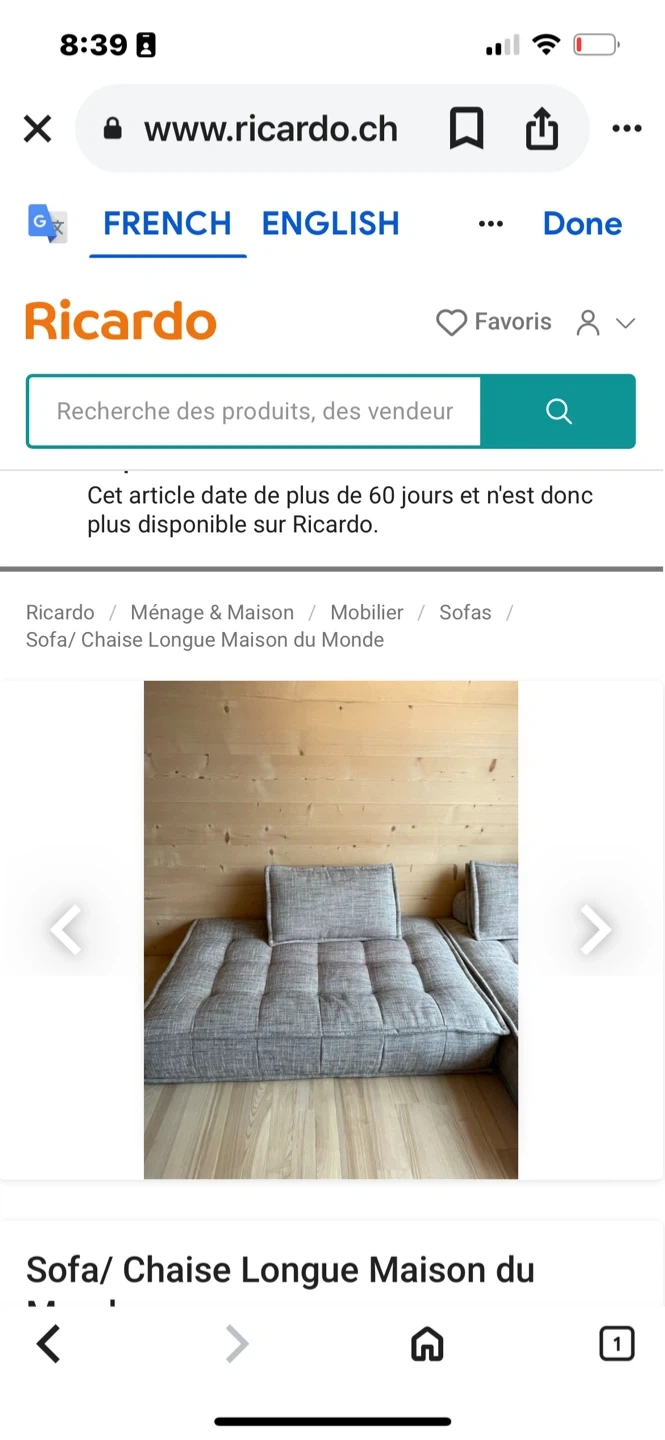Viewport: 665px width, 1440px height.
Task: Open translation options menu
Action: tap(491, 224)
